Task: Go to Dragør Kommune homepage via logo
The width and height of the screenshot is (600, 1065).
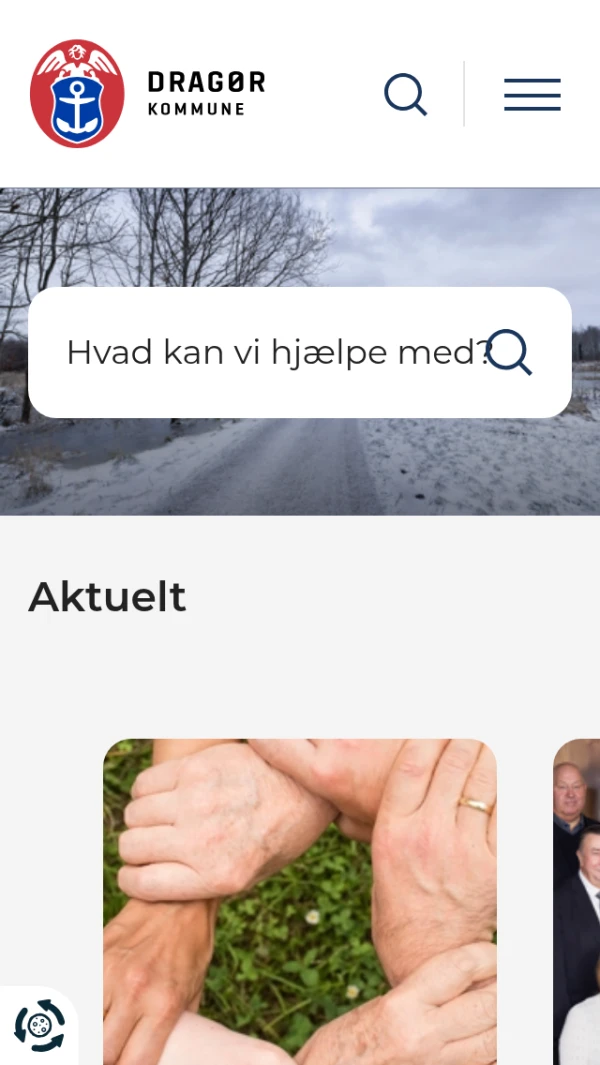Action: (148, 94)
